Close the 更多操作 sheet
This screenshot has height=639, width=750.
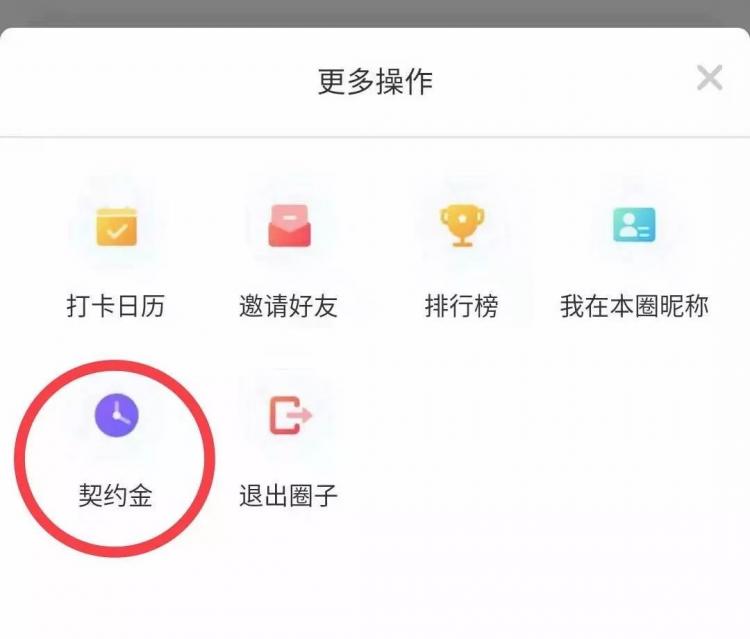coord(709,78)
